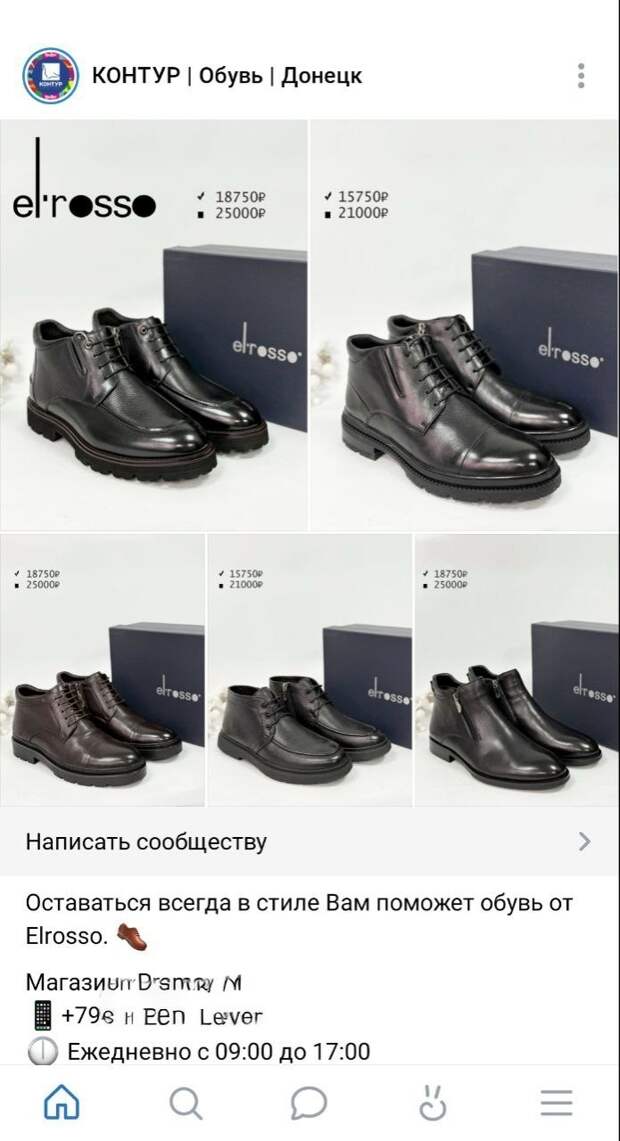This screenshot has width=620, height=1141.
Task: Open the large boot photo priced 15750₽
Action: [465, 325]
